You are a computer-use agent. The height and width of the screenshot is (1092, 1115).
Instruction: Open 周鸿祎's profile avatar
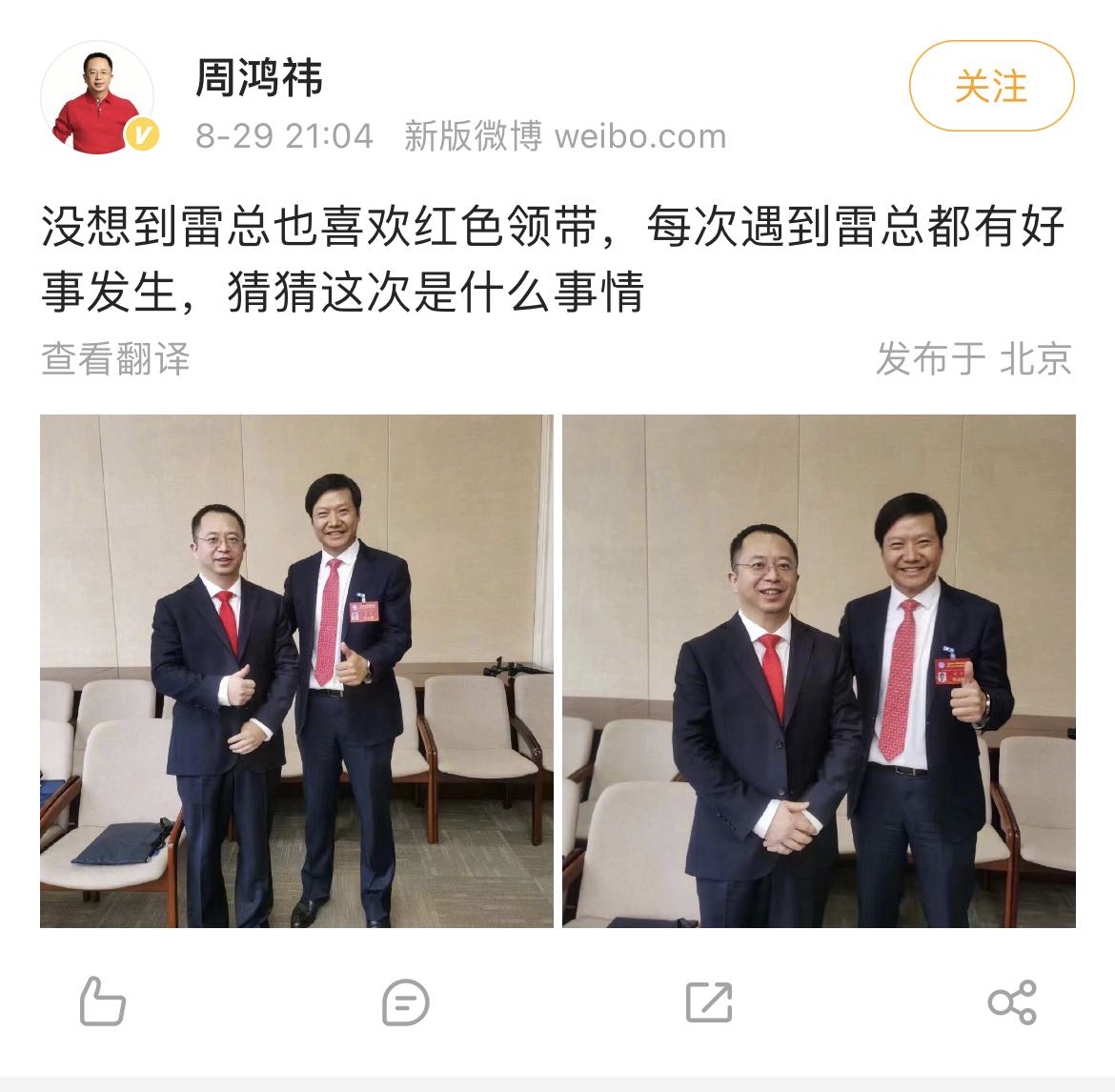coord(97,98)
